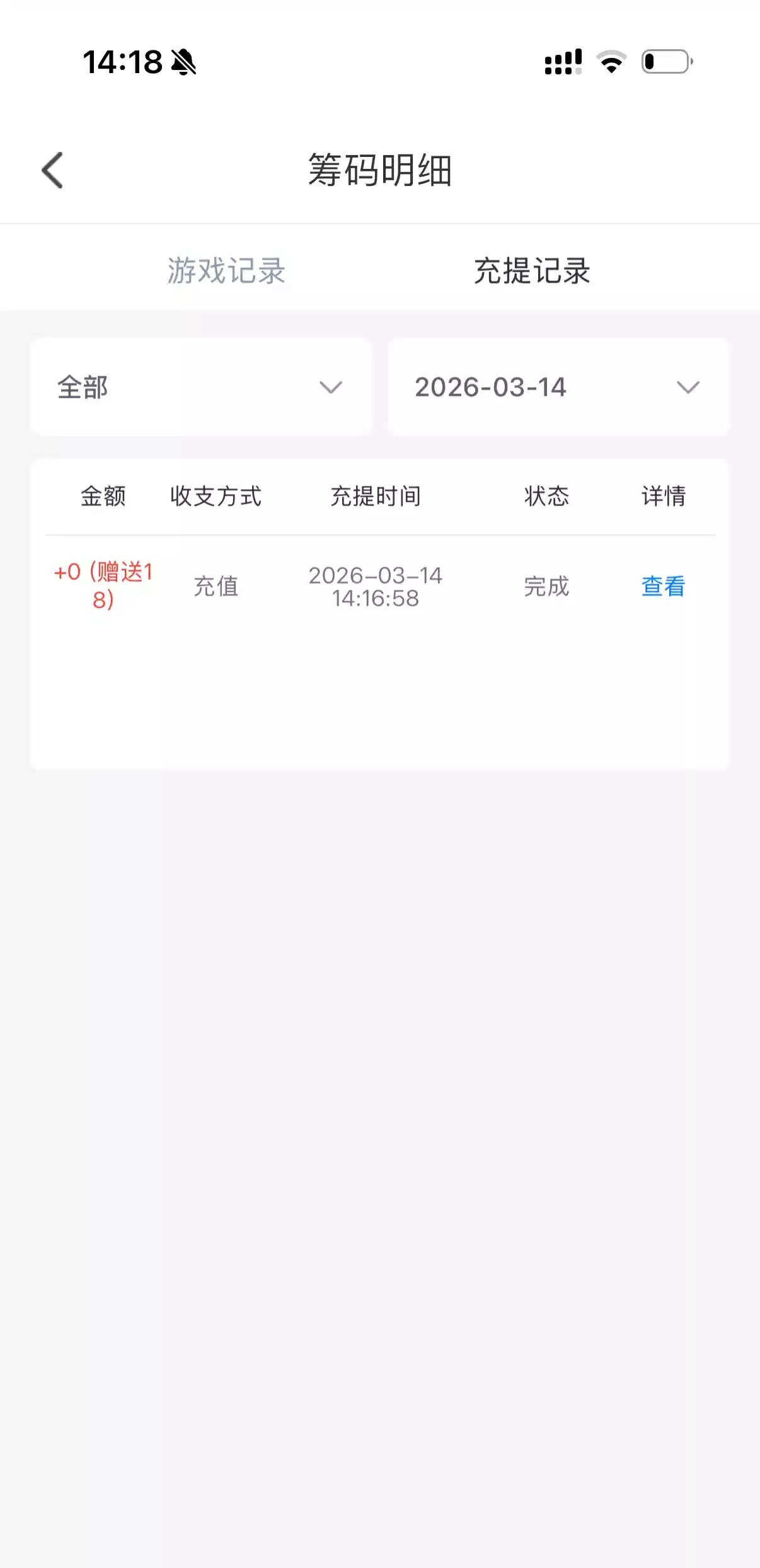
Task: Expand the 全部 type filter dropdown
Action: [201, 387]
